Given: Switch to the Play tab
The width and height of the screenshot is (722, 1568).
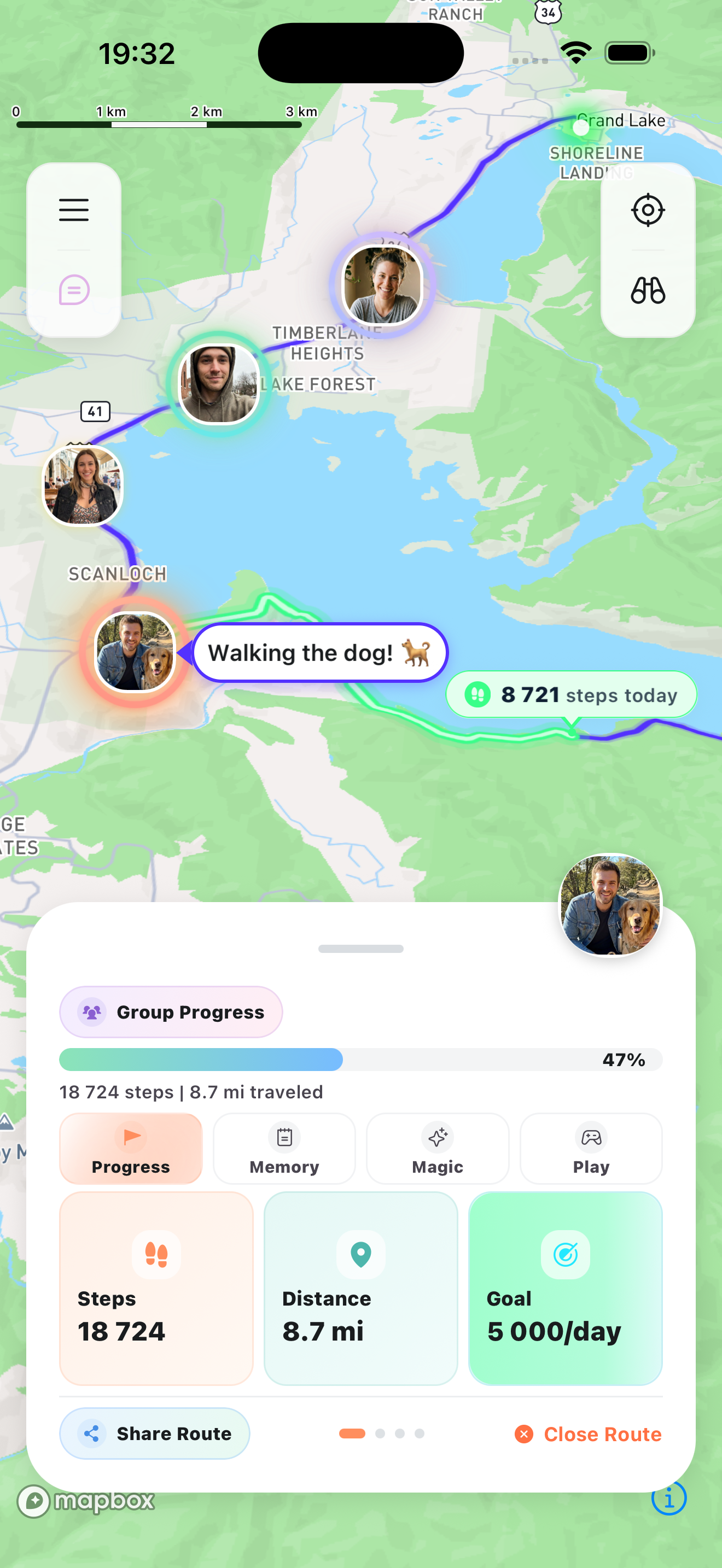Looking at the screenshot, I should pos(591,1149).
